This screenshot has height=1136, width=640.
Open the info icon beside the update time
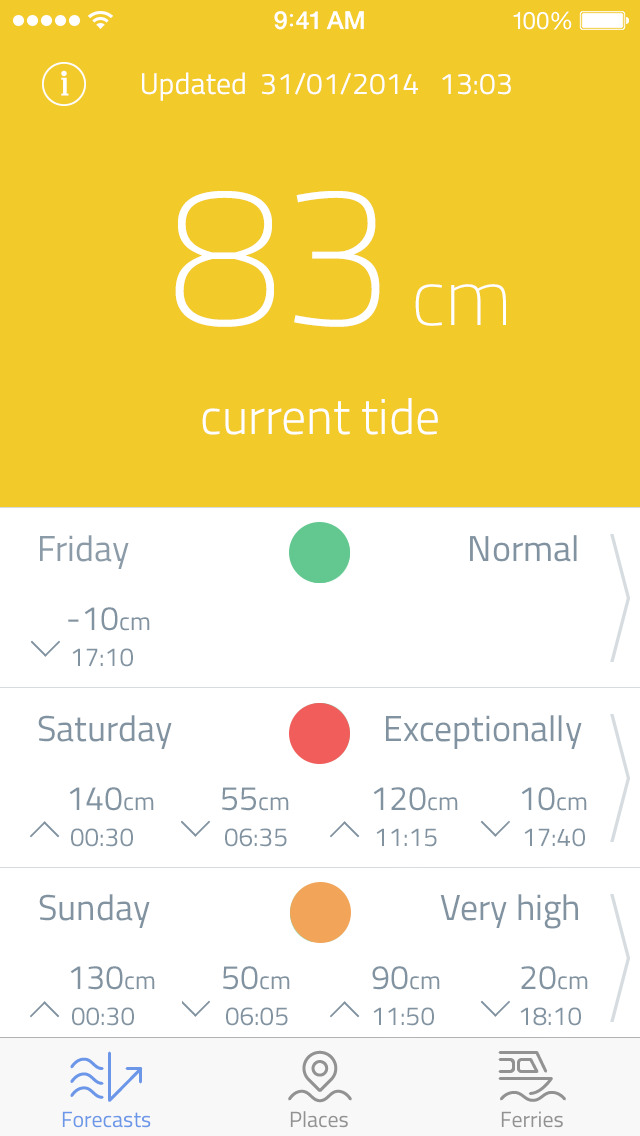pyautogui.click(x=64, y=85)
